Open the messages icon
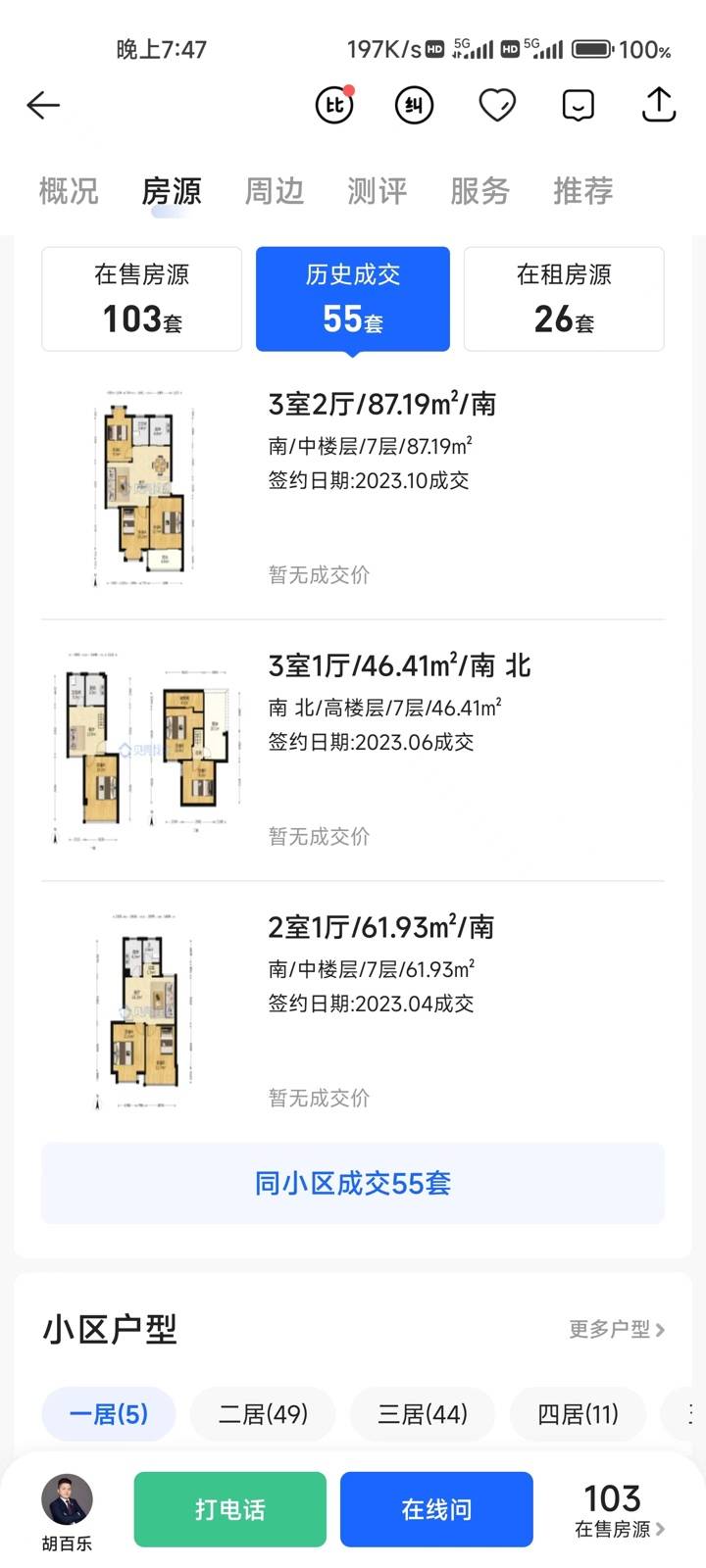This screenshot has width=706, height=1568. 579,105
